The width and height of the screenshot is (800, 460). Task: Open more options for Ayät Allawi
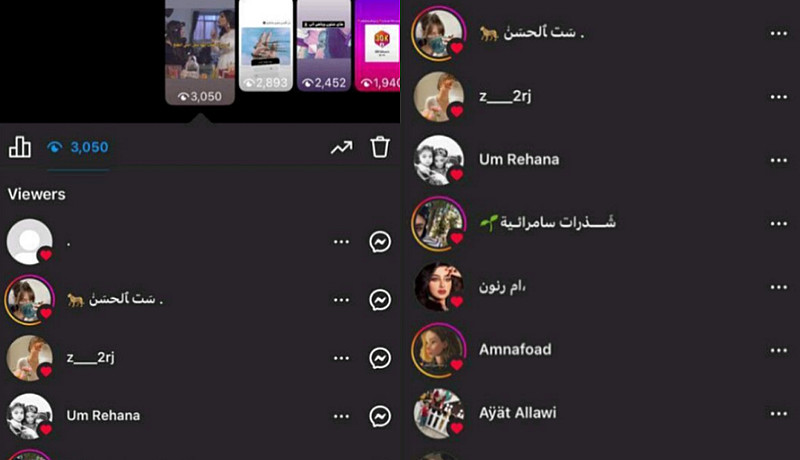(779, 413)
